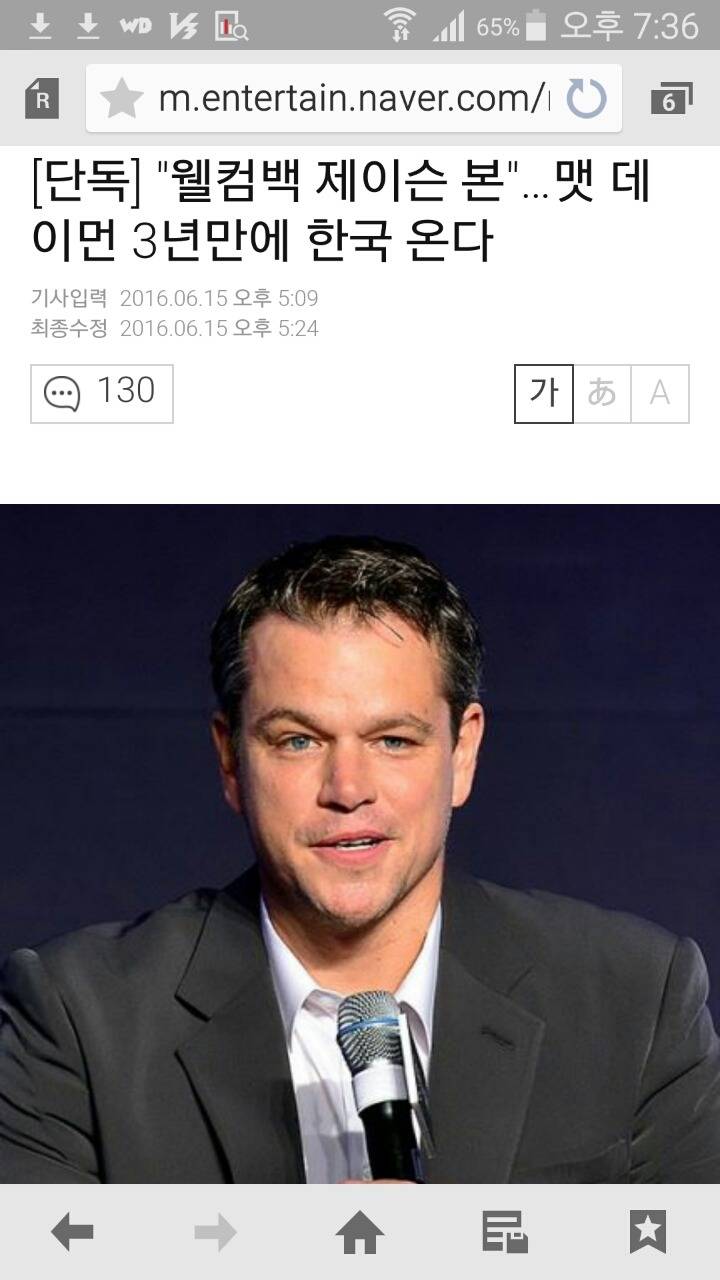Open reader mode icon in address bar
Screen dimensions: 720x1280
click(x=42, y=99)
